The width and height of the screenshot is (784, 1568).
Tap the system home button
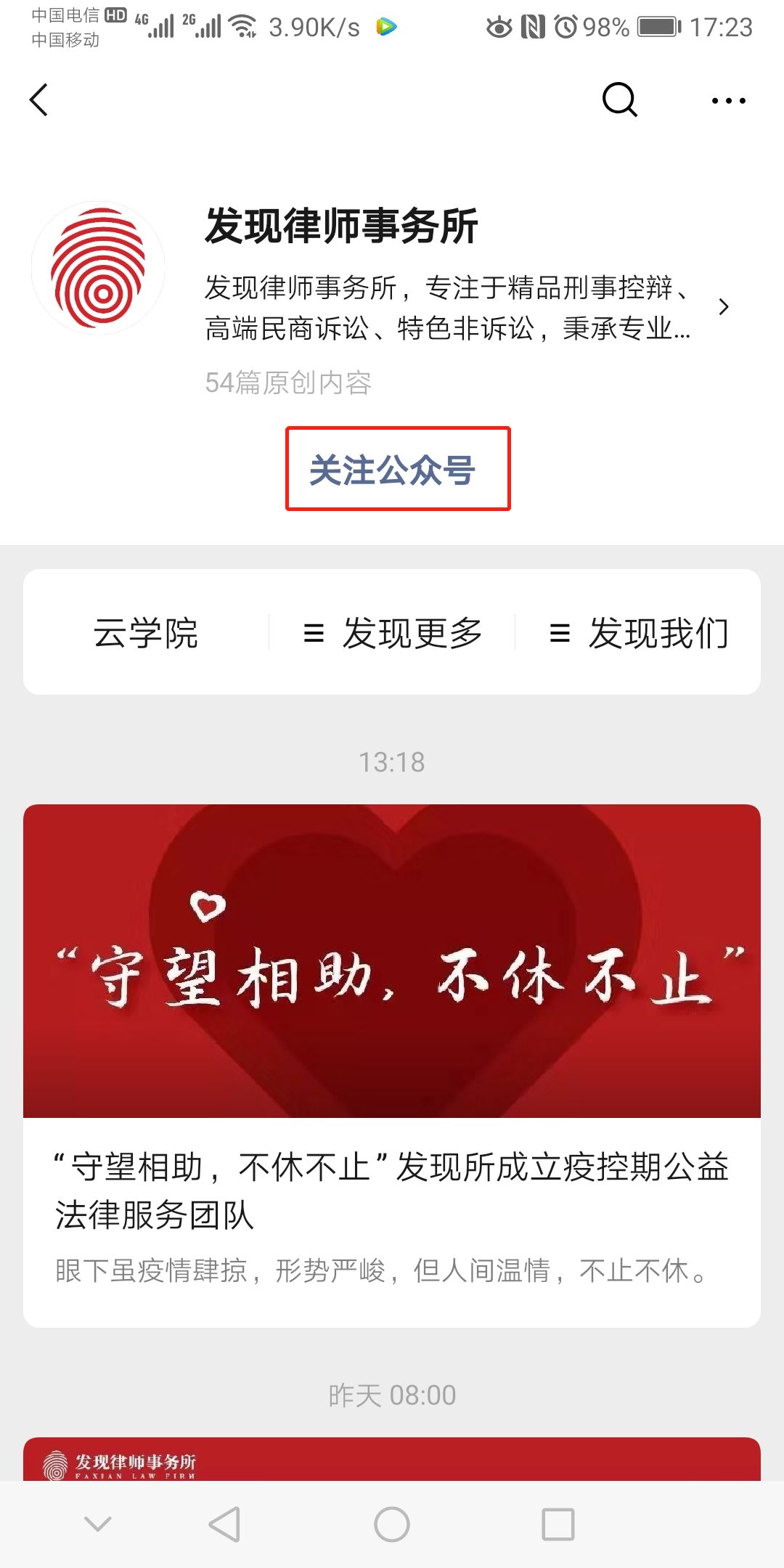click(x=392, y=1524)
